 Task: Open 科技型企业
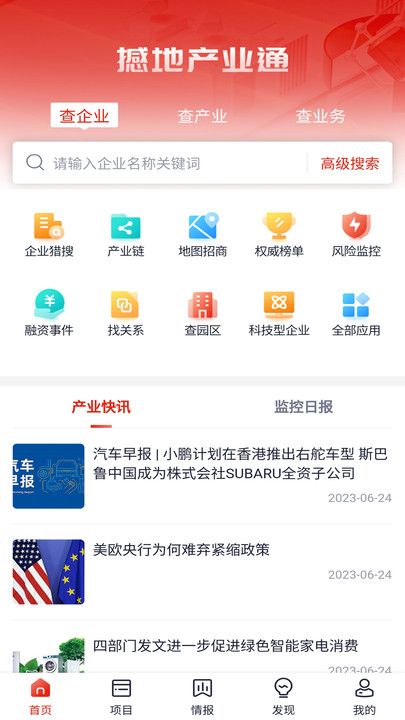(279, 313)
